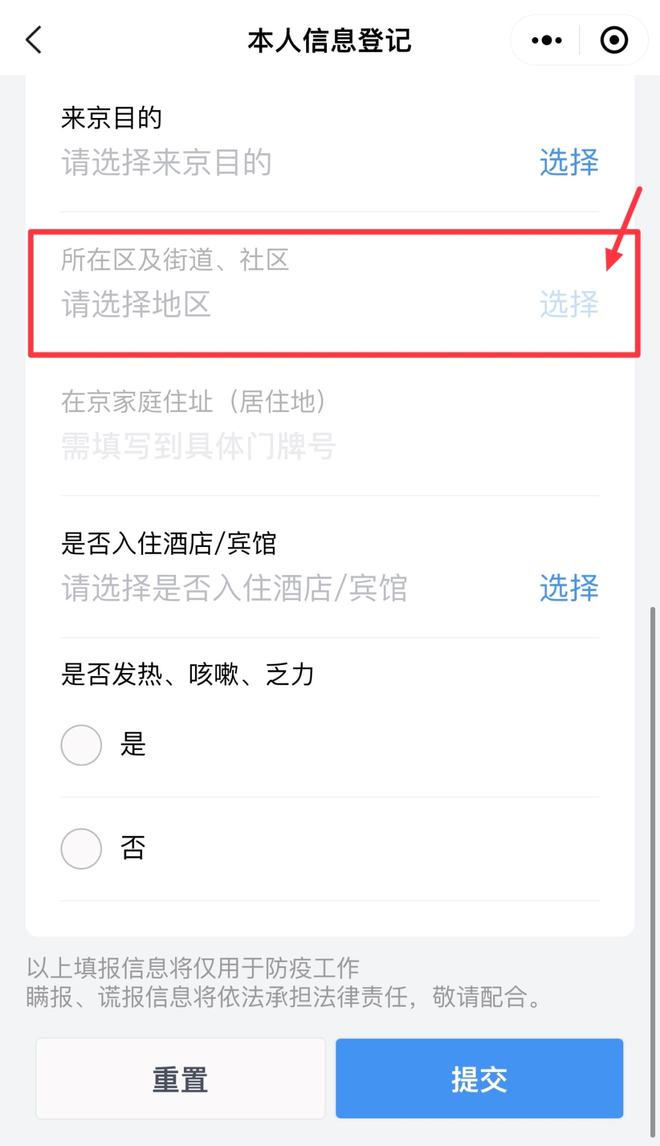Submit the form with 提交
The height and width of the screenshot is (1146, 660).
click(x=479, y=1078)
